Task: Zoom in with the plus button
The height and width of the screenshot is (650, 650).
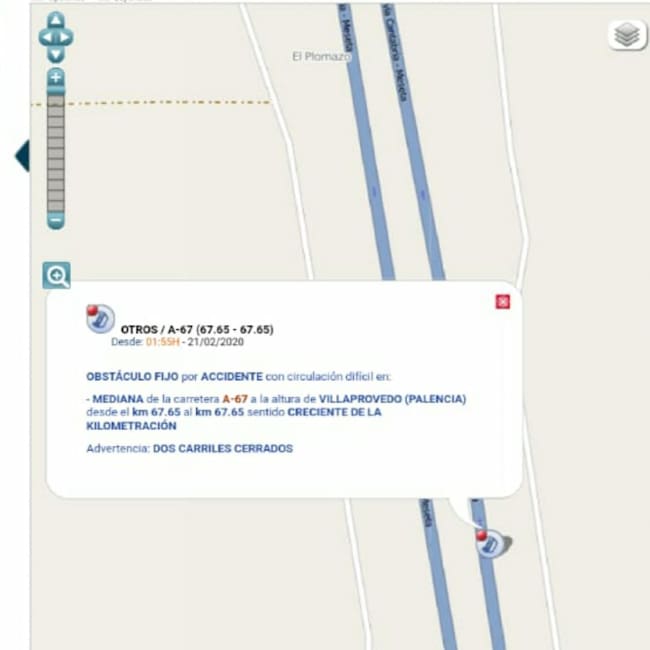Action: point(56,77)
